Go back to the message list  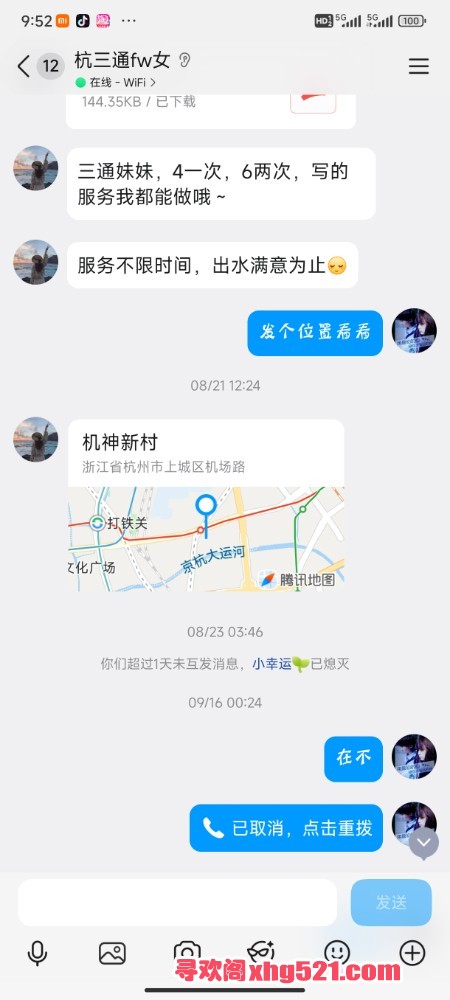(x=24, y=66)
